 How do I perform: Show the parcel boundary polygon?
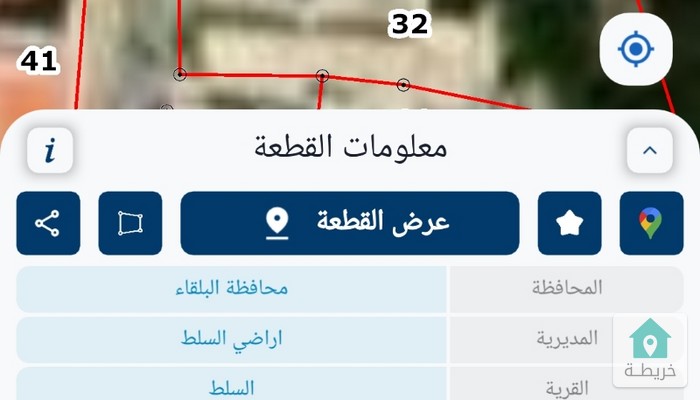[x=130, y=223]
